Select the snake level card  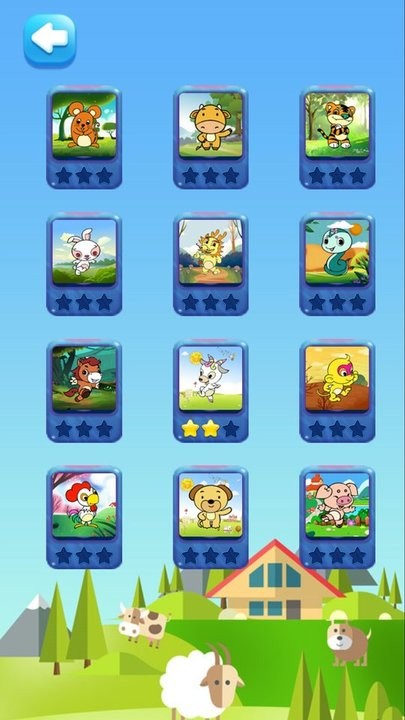point(338,264)
